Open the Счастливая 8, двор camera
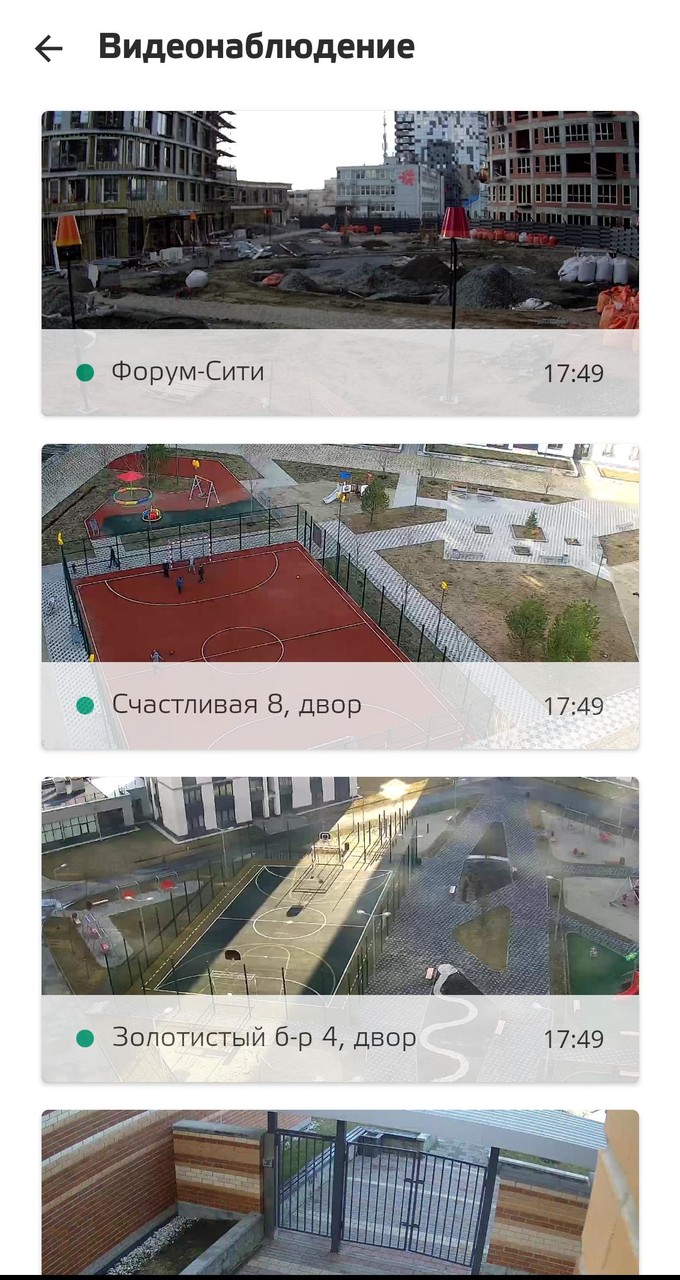680x1280 pixels. [340, 596]
